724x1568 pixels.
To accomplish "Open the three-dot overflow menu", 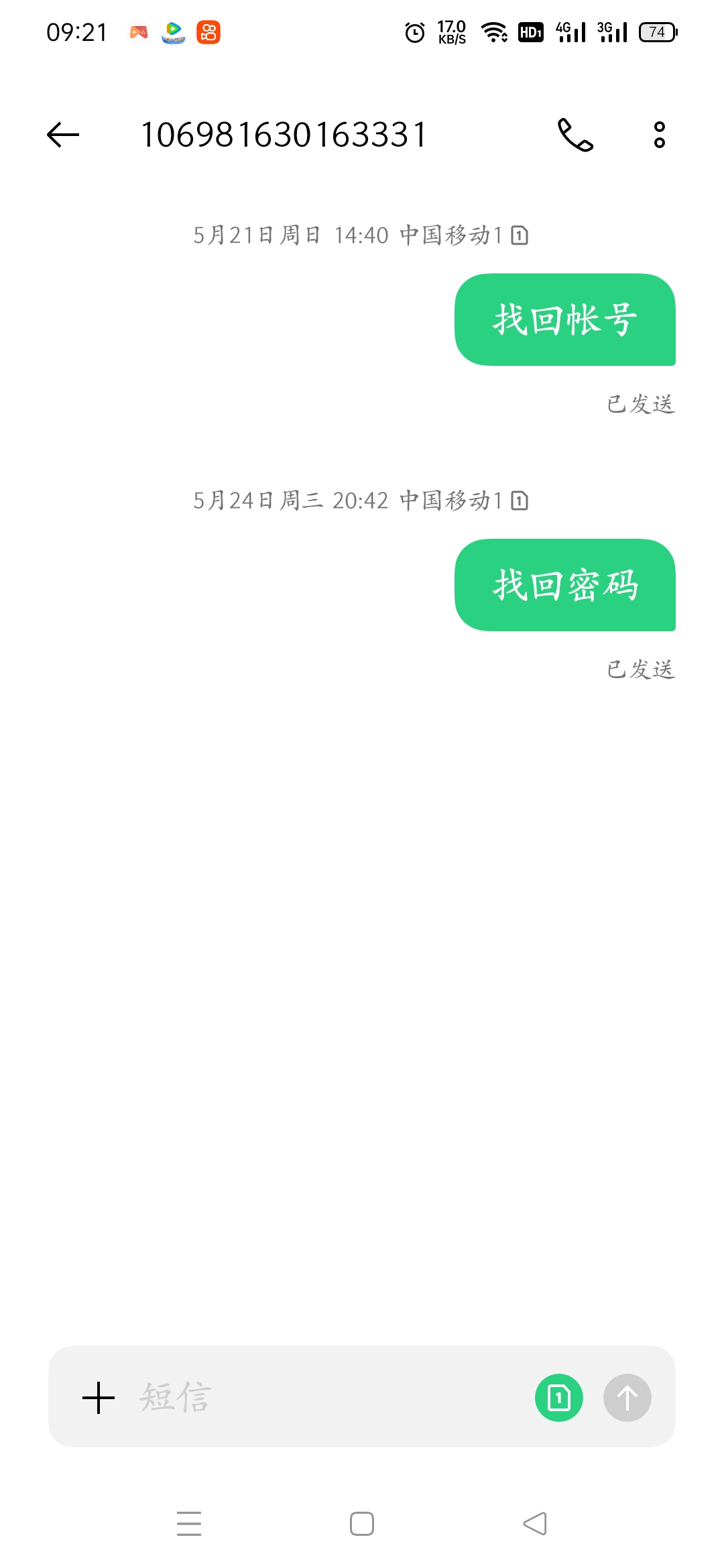I will 660,135.
